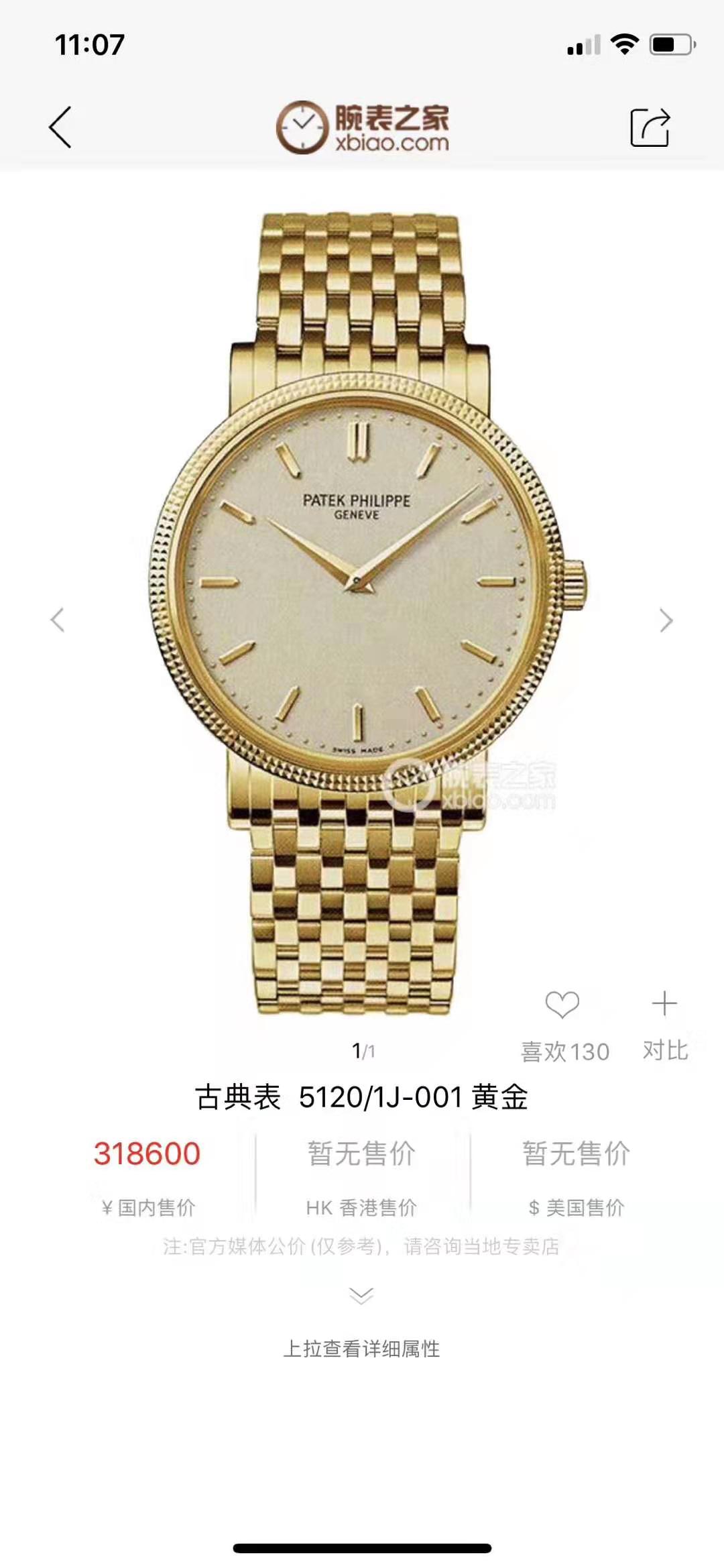Go back to the previous page

click(60, 127)
